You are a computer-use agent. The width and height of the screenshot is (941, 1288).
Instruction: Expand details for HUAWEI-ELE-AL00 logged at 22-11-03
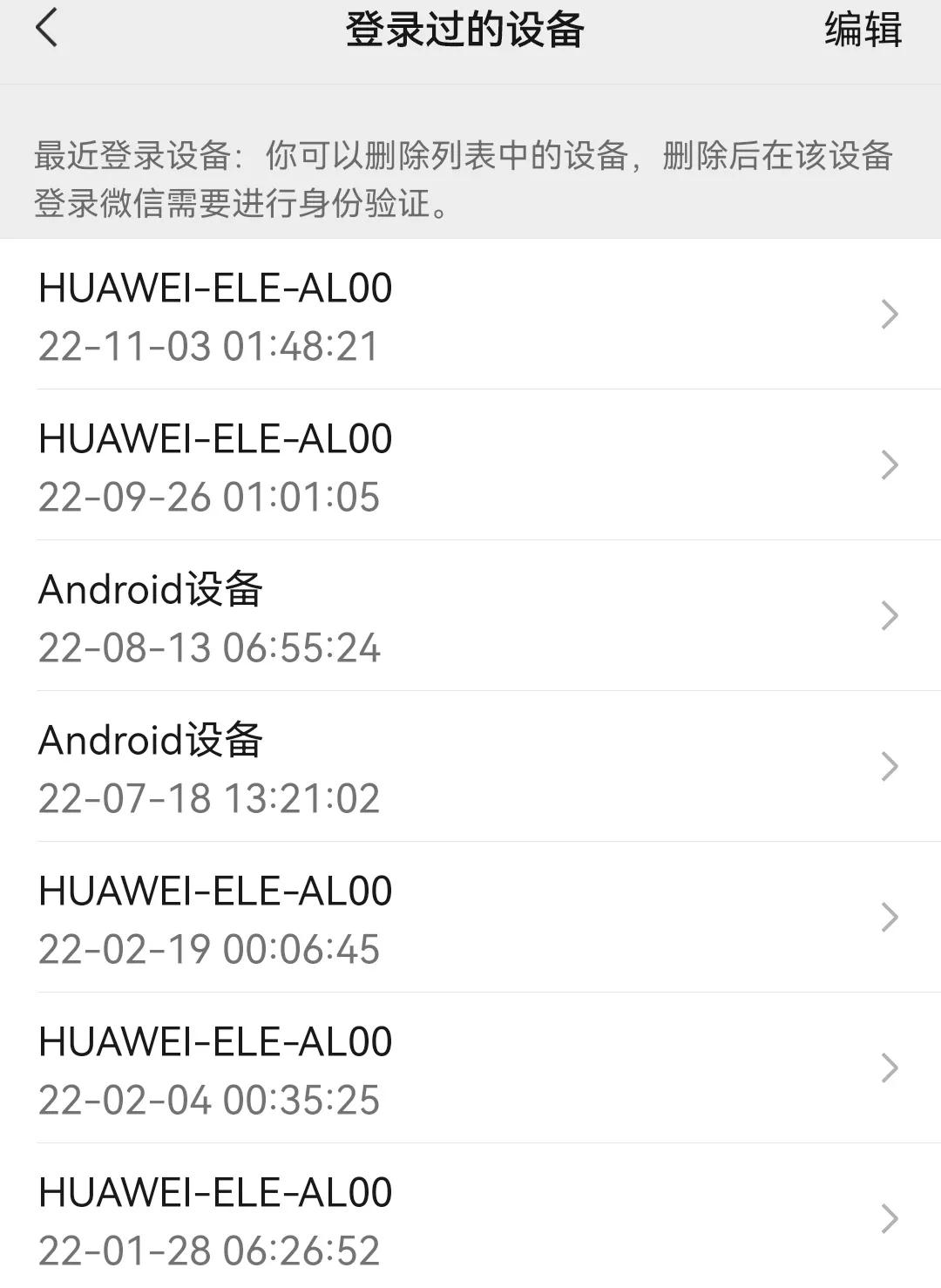pyautogui.click(x=890, y=314)
